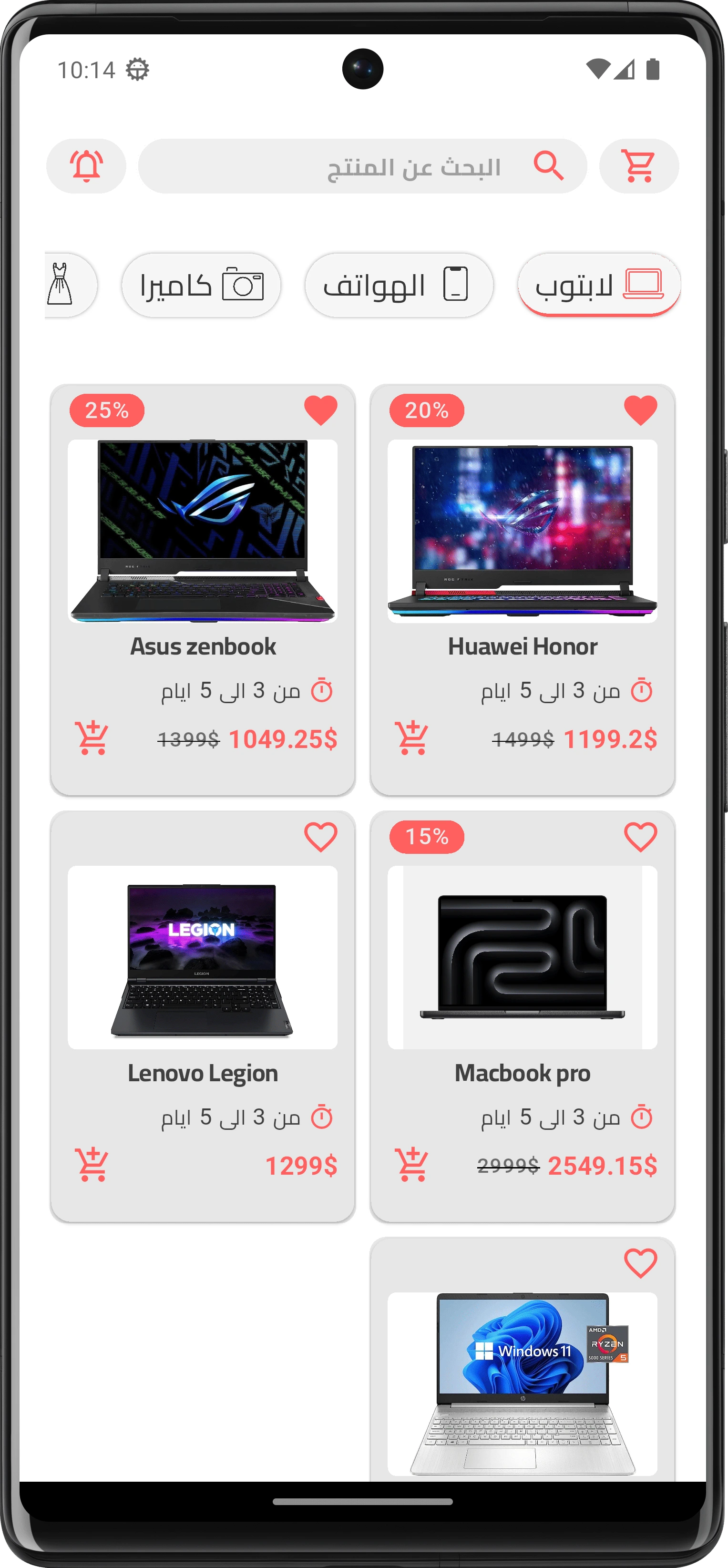Add Huawei Honor to the cart
728x1568 pixels.
[x=412, y=738]
